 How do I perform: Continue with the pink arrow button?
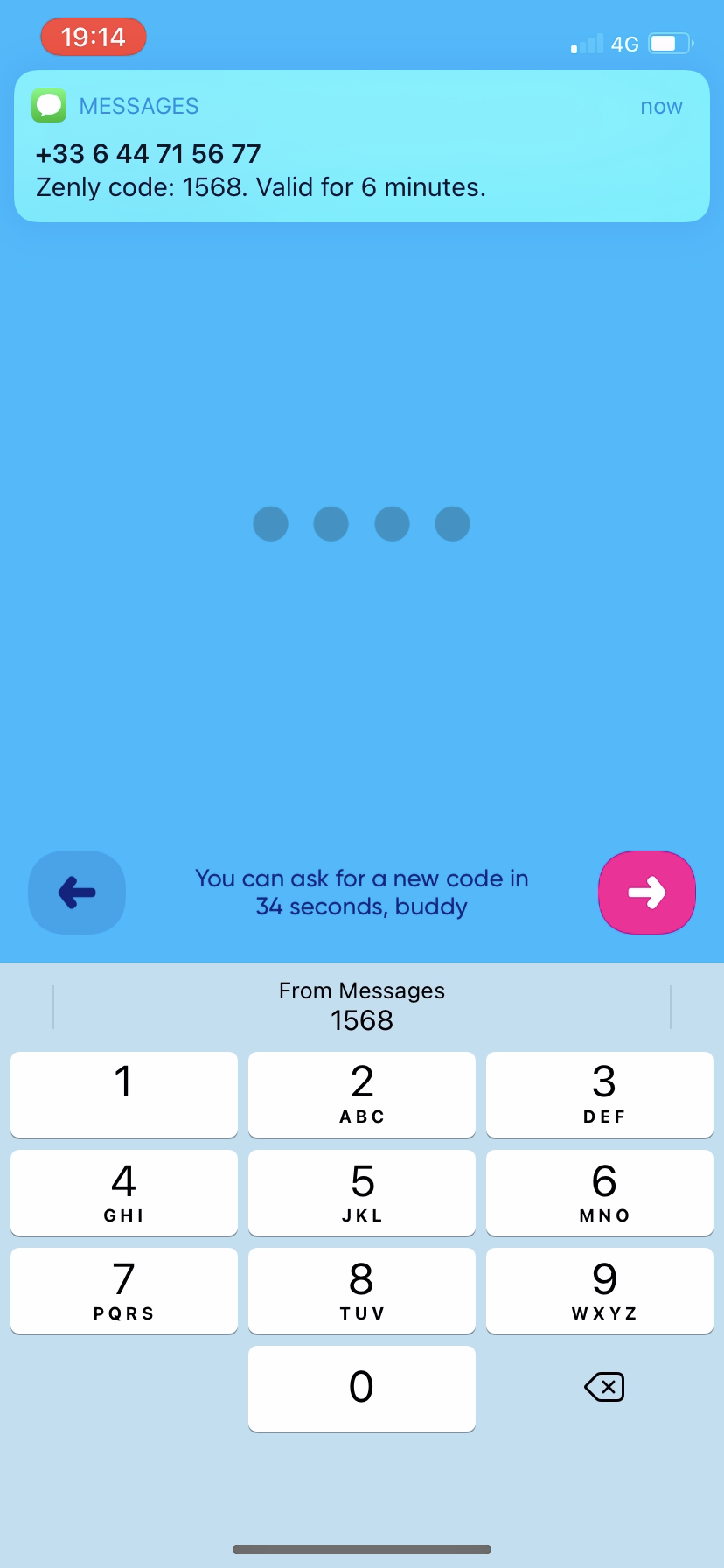647,892
